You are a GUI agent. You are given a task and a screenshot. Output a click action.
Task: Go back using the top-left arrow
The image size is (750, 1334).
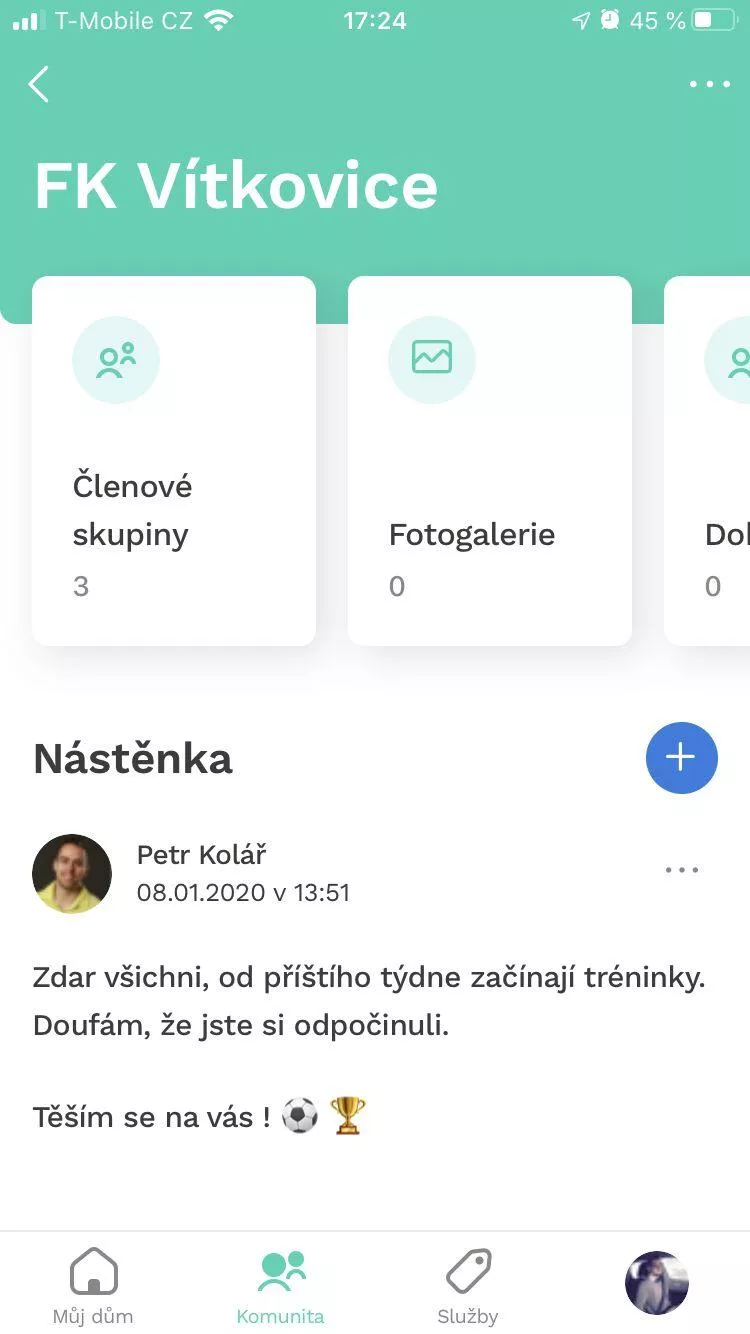pos(40,85)
